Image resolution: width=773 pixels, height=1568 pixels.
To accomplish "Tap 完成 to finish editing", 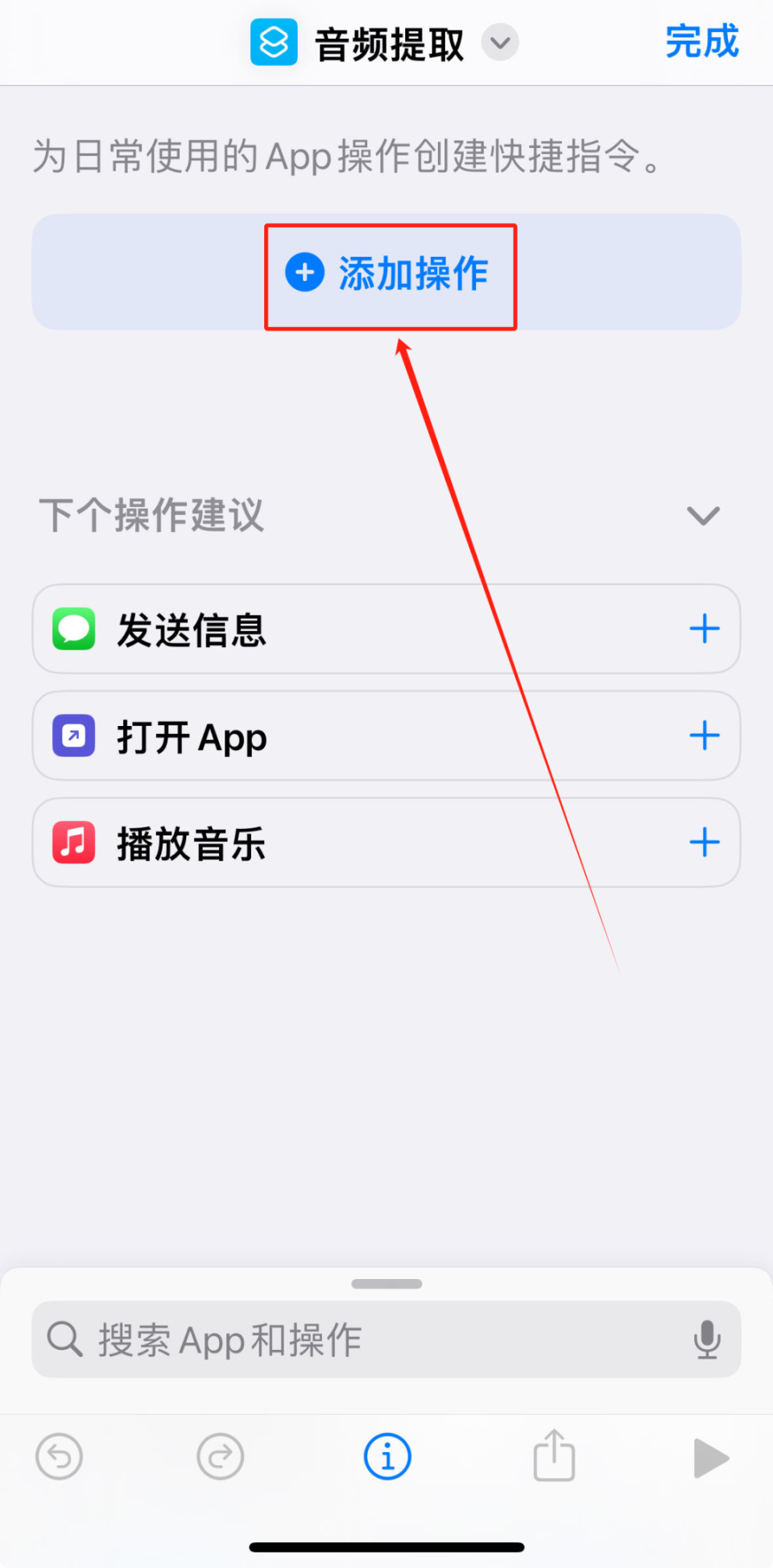I will pos(701,41).
